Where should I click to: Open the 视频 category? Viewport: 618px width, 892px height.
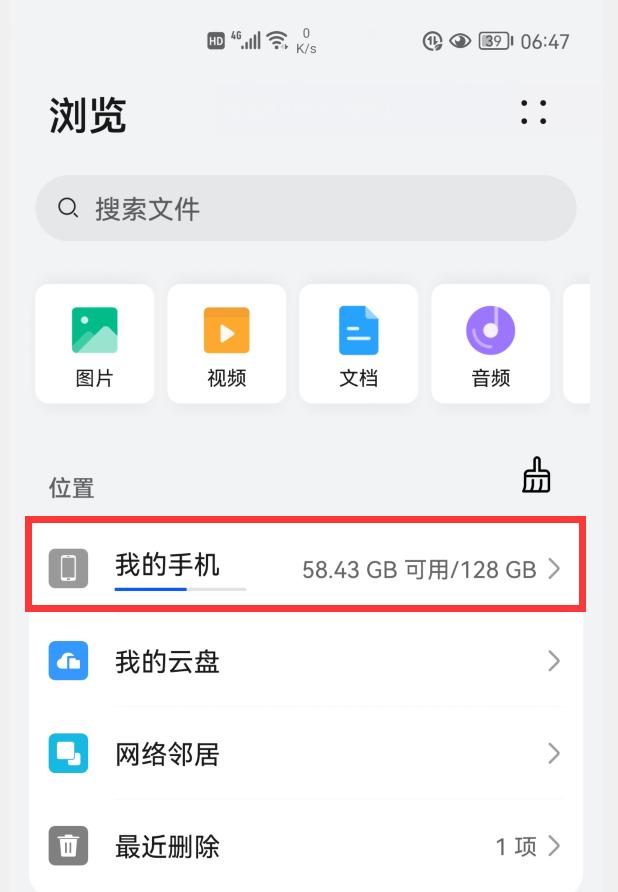point(226,344)
